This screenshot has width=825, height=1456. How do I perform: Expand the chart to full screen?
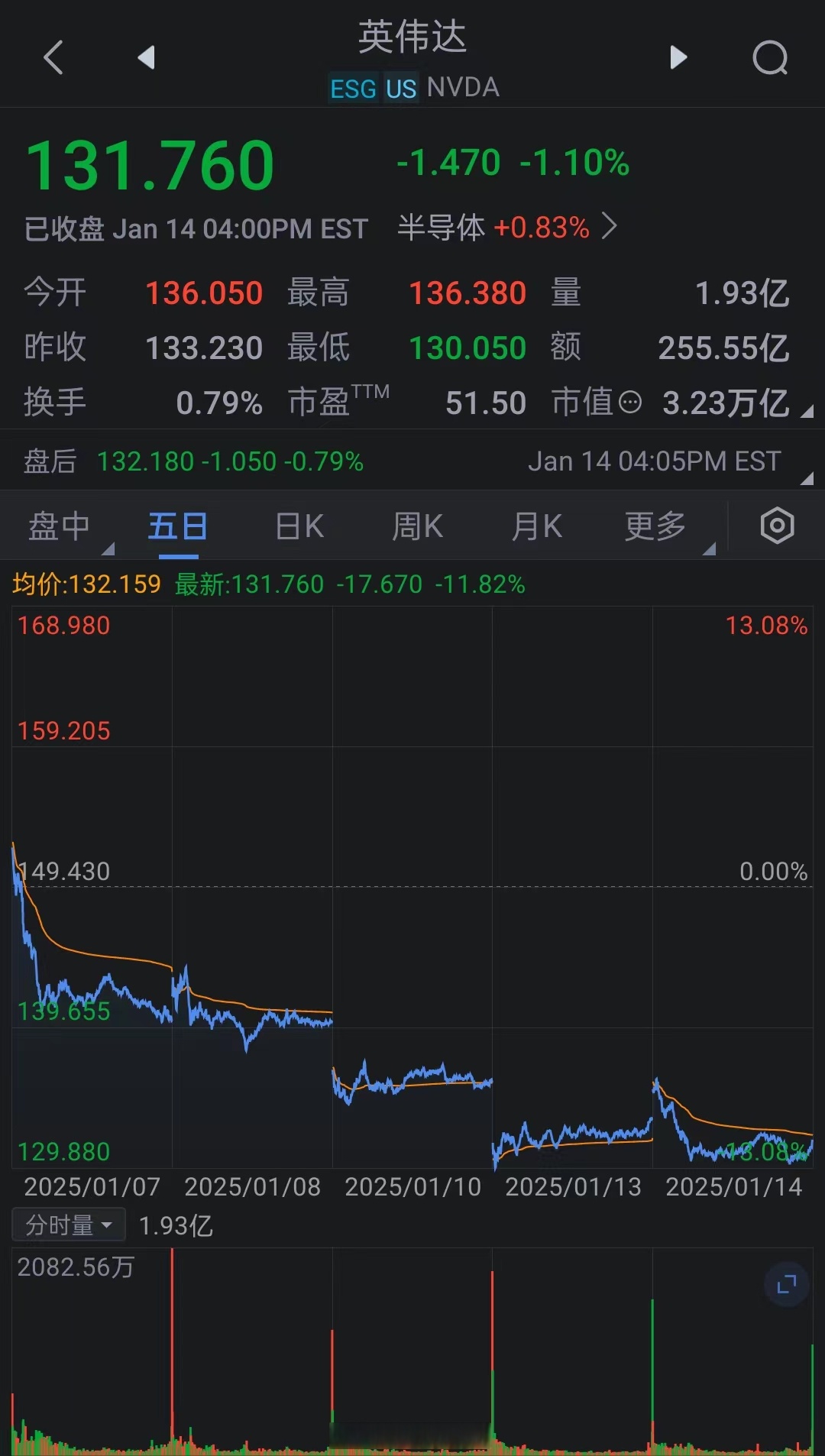786,1284
